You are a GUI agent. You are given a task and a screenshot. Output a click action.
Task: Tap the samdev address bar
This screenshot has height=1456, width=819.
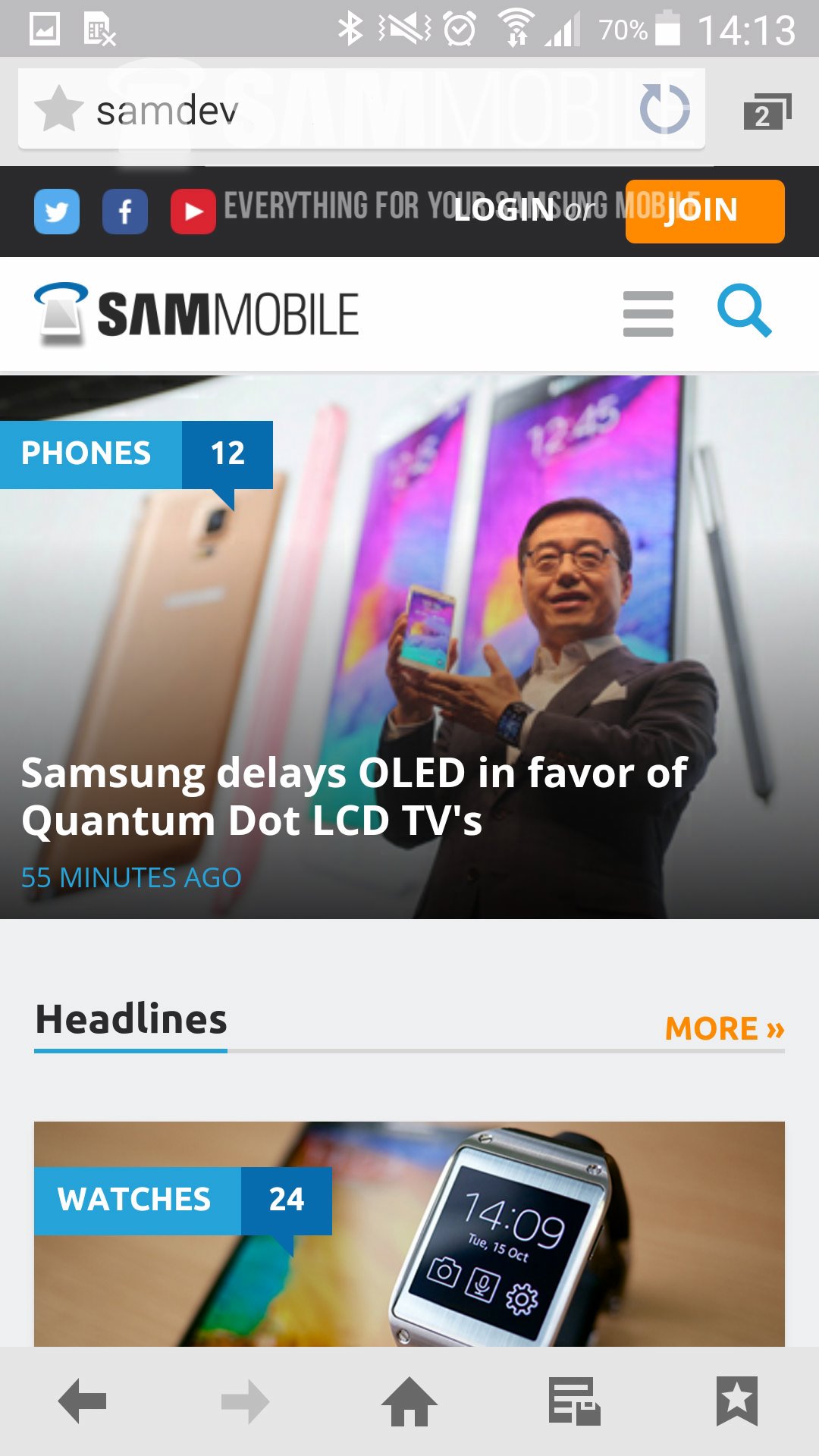pos(341,111)
